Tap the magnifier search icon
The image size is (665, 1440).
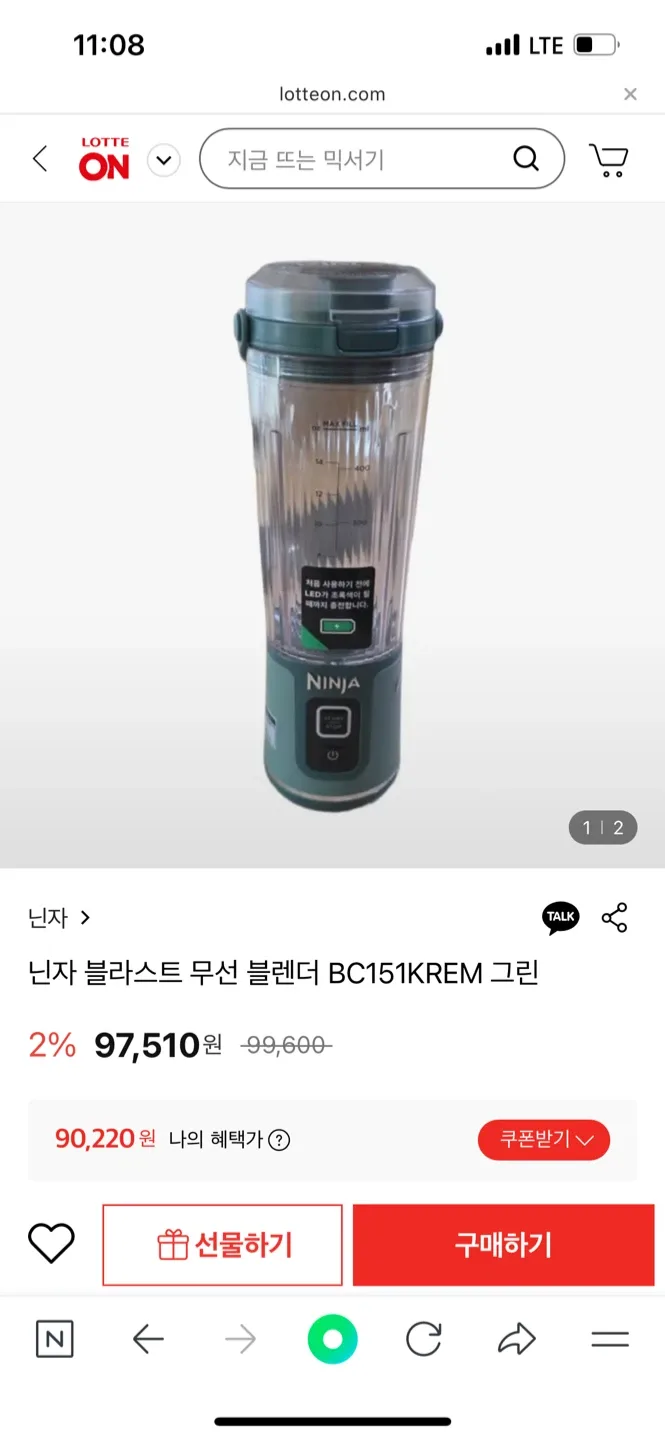click(x=525, y=159)
